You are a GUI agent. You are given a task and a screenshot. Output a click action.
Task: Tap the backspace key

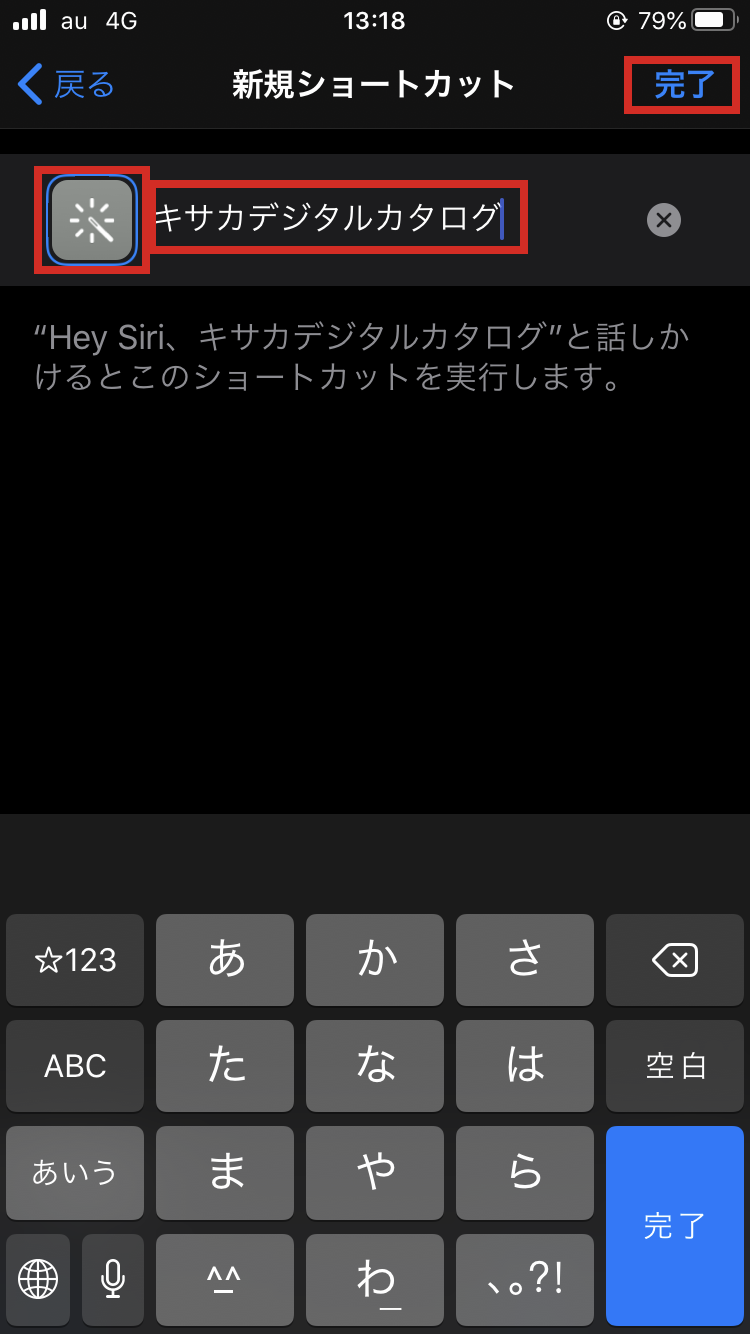pyautogui.click(x=675, y=961)
